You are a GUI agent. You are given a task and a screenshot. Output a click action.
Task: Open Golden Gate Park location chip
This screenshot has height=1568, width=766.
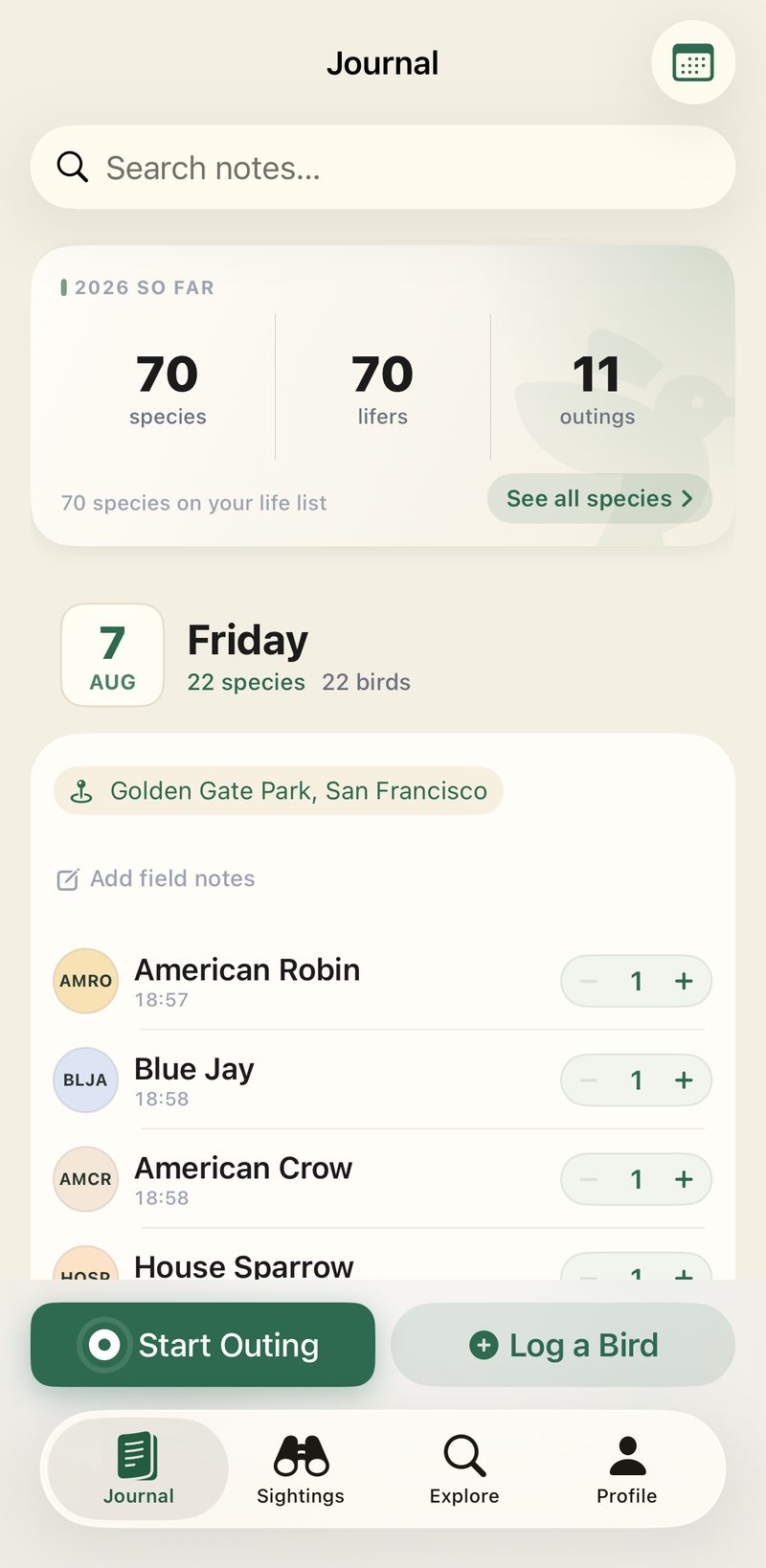pyautogui.click(x=279, y=790)
